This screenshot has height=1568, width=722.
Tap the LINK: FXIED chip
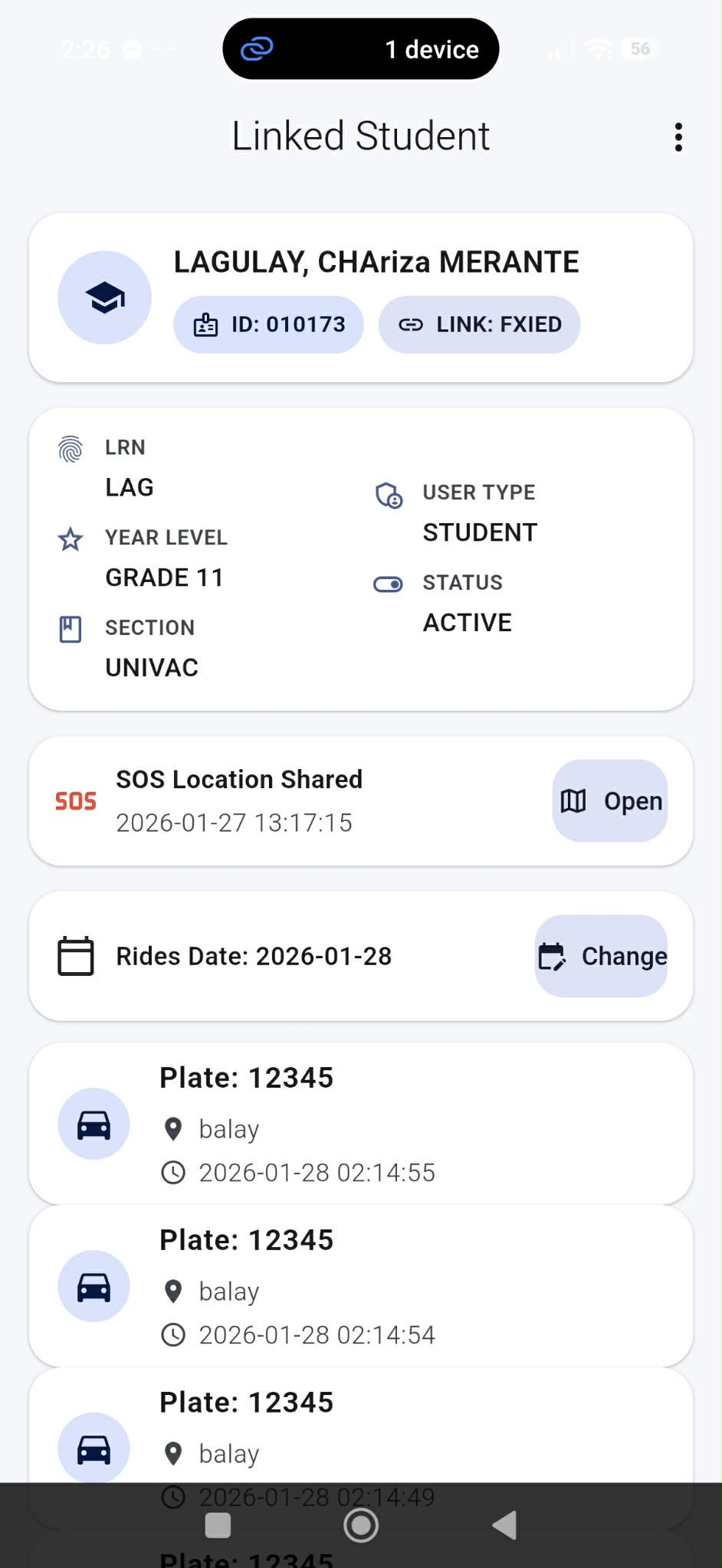point(479,324)
